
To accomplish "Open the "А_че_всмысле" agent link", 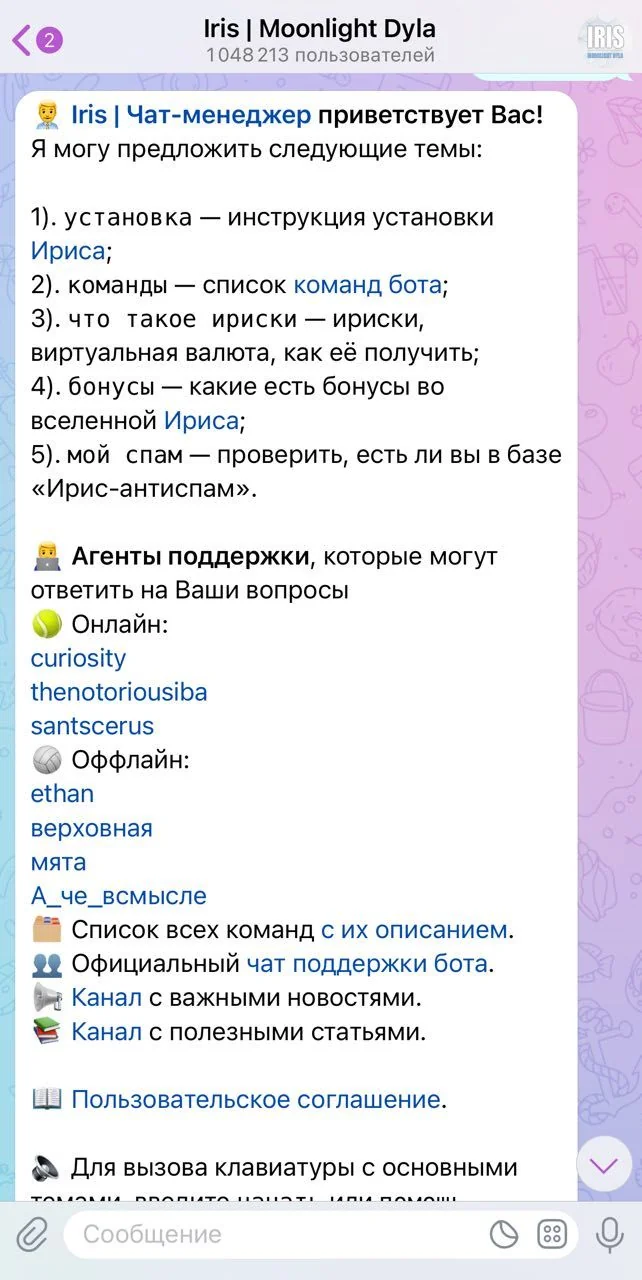I will tap(119, 896).
